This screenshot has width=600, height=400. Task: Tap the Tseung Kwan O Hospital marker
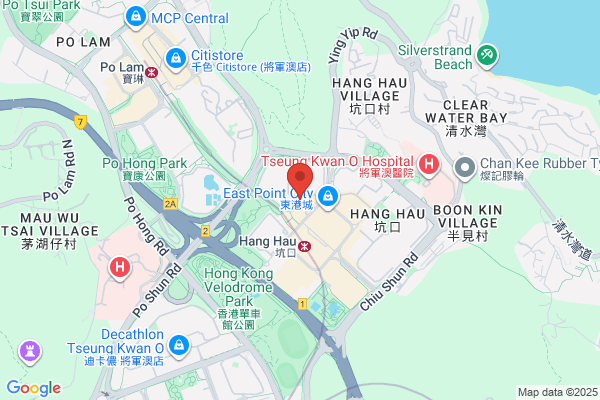tap(429, 165)
